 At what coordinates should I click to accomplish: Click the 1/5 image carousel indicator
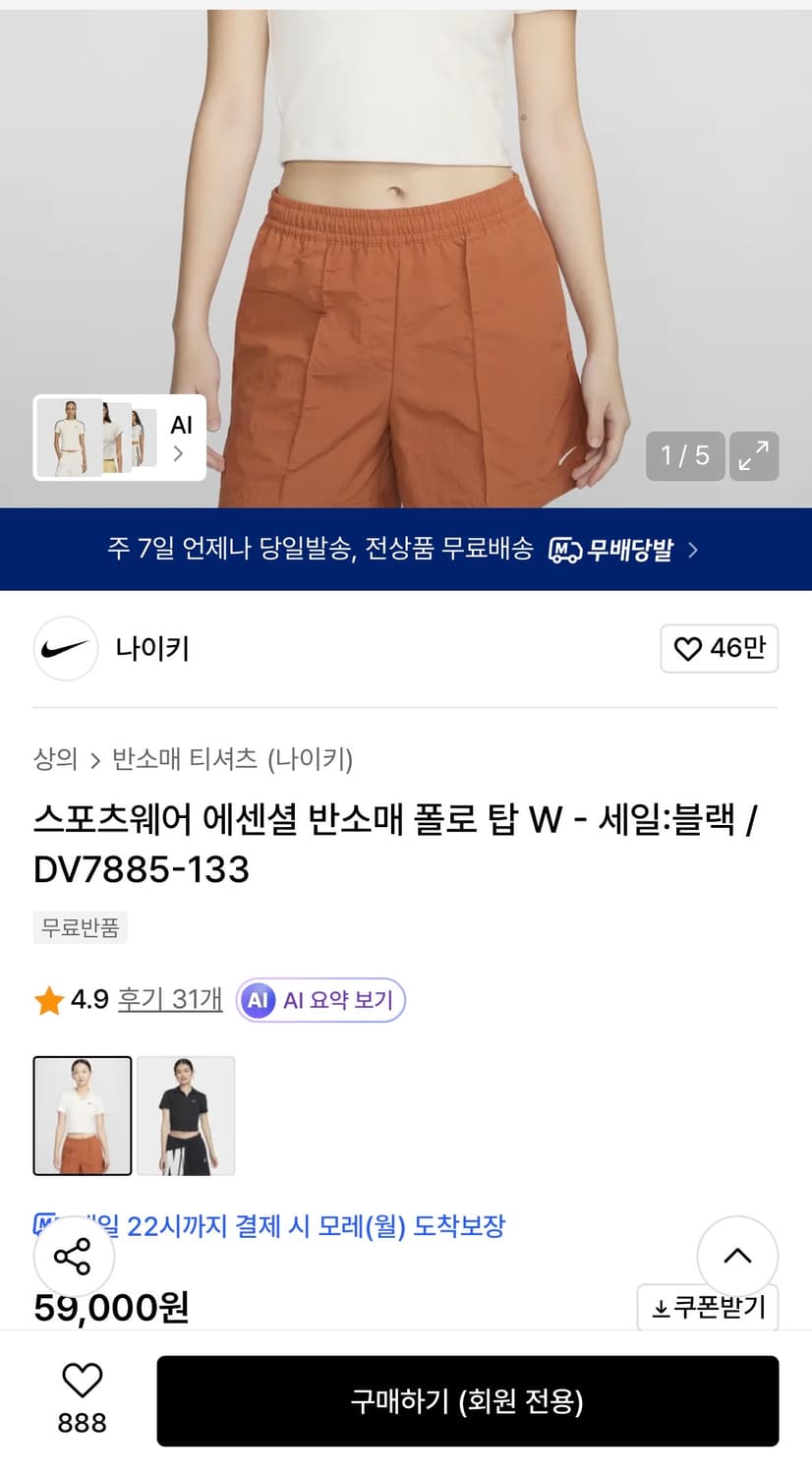click(684, 456)
